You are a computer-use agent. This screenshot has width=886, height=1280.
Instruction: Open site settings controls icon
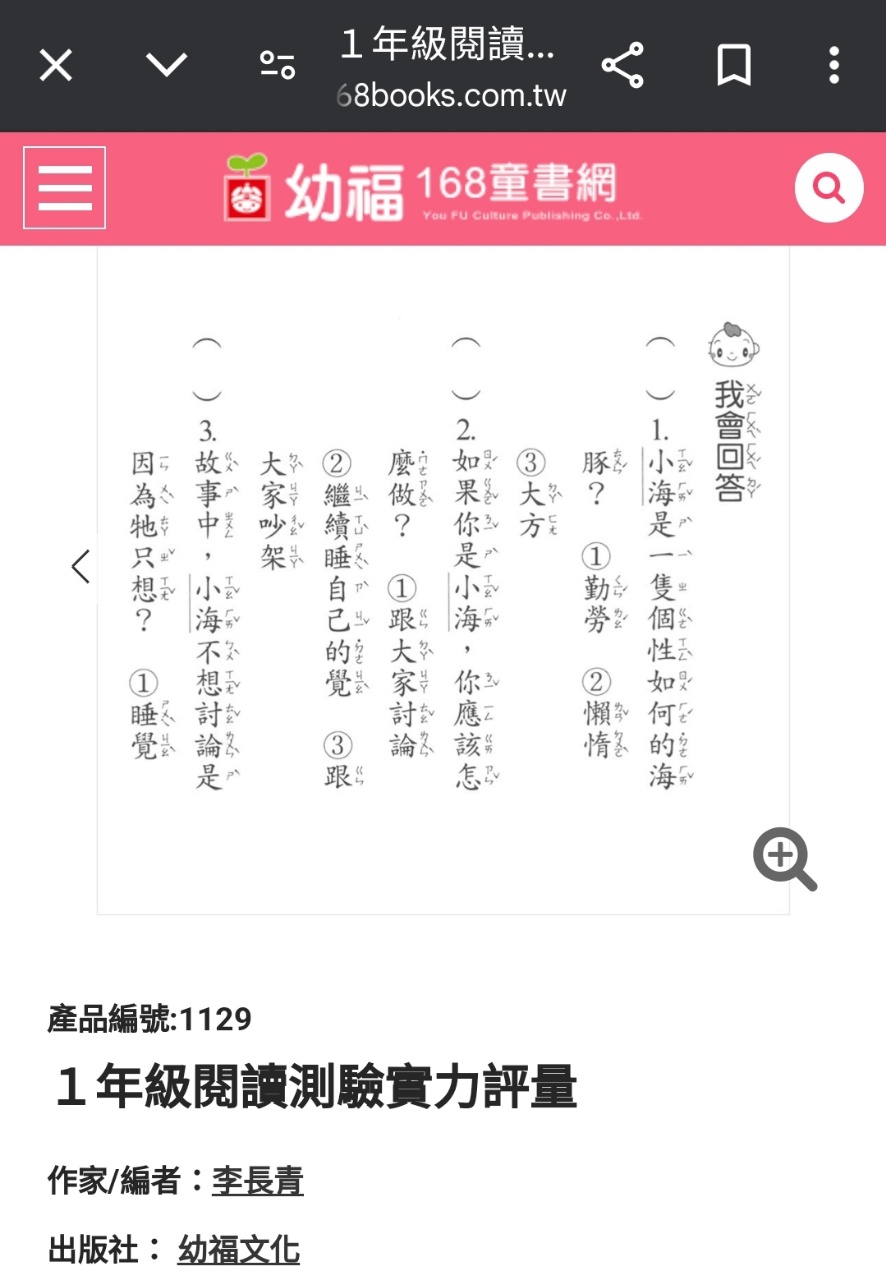(x=277, y=66)
